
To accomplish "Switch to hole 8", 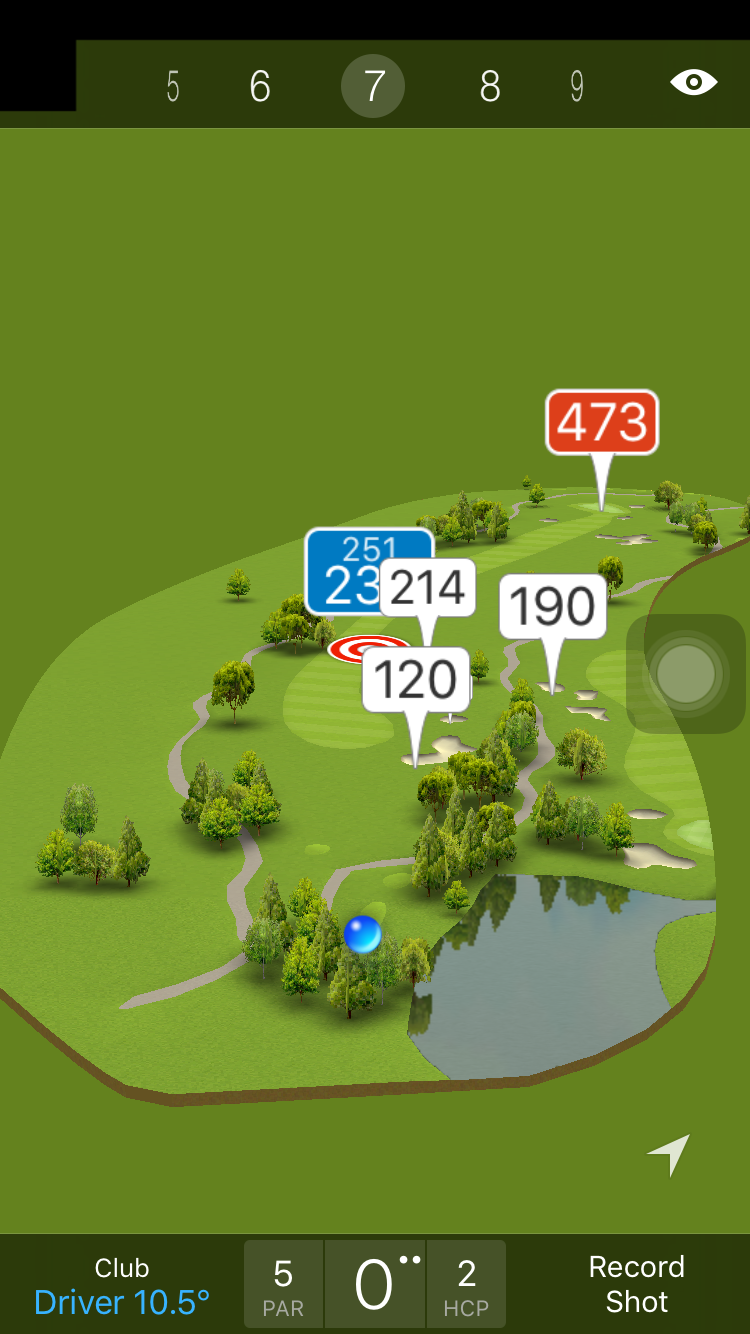I will click(x=489, y=87).
